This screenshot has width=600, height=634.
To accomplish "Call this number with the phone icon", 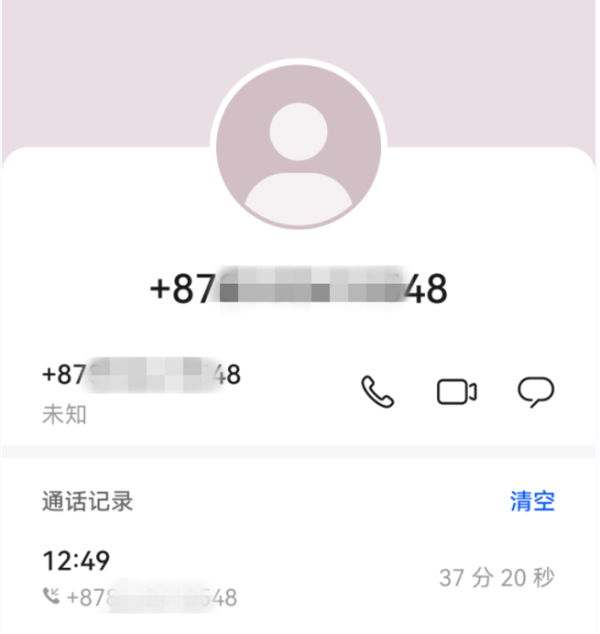I will coord(377,392).
